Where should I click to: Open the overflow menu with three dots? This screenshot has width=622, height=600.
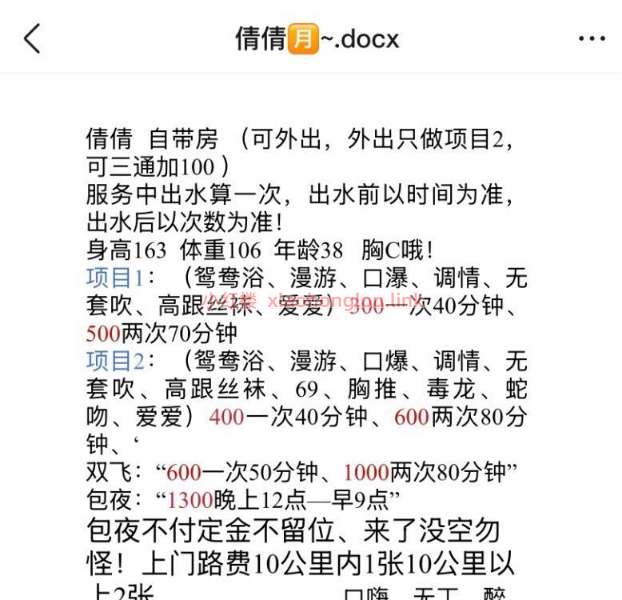[591, 39]
